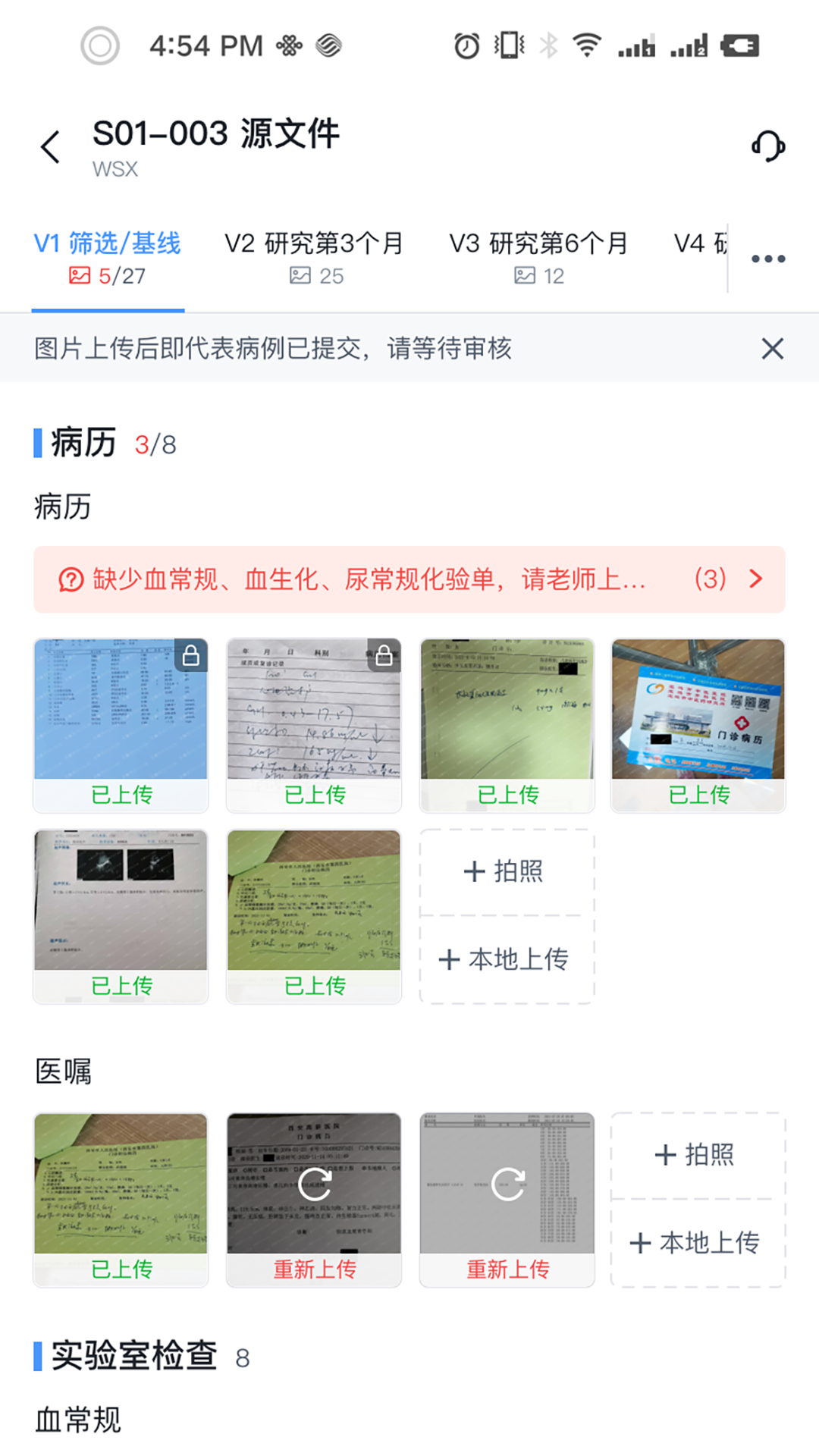Expand the 缺少血常规 review comment
Screen dimensions: 819x1456
click(409, 579)
